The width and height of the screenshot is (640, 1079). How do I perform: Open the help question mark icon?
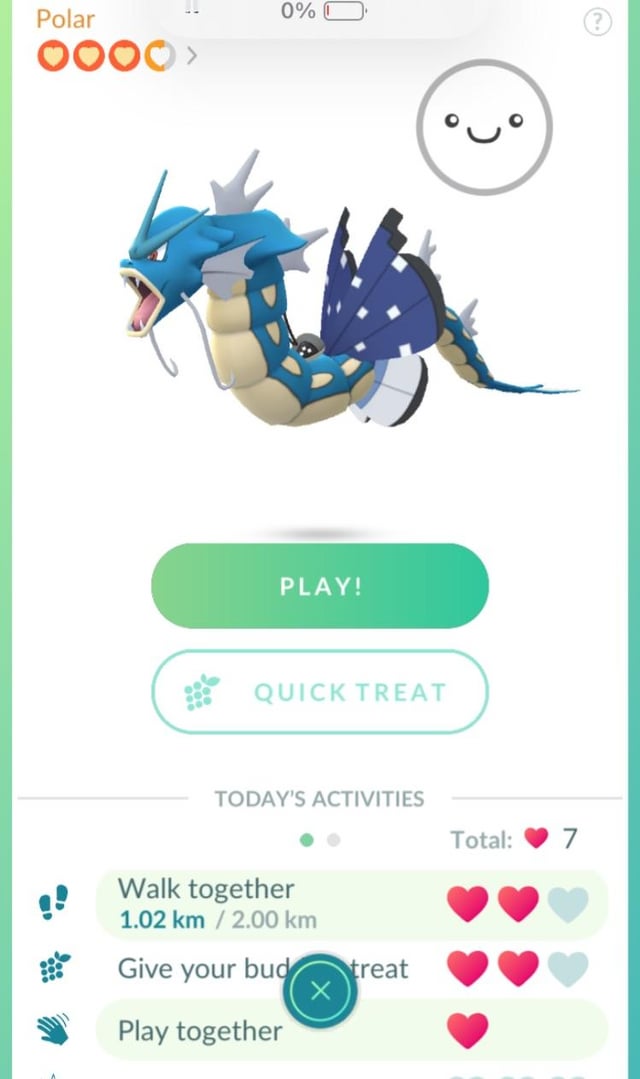597,22
